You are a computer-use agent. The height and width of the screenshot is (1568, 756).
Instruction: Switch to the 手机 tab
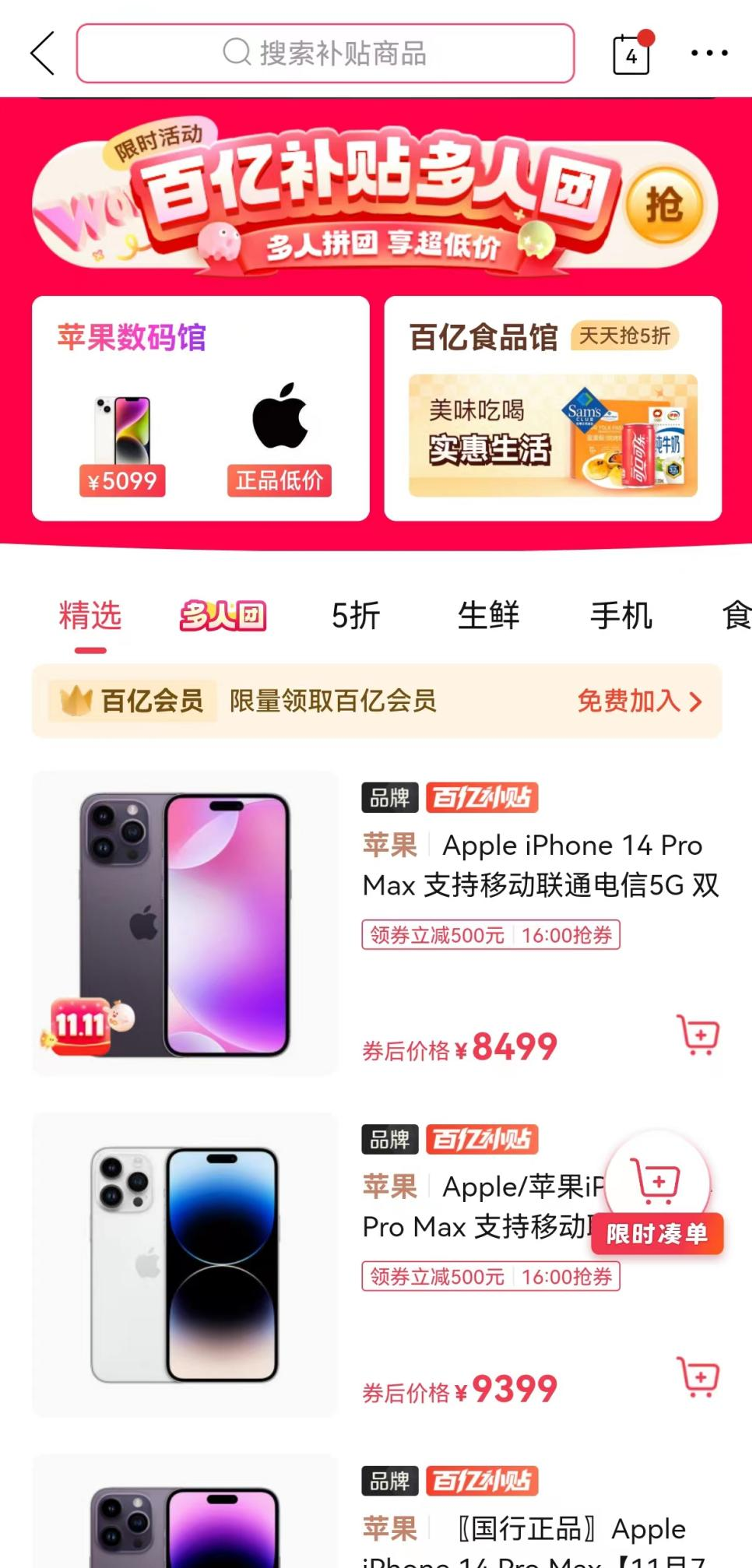point(621,616)
